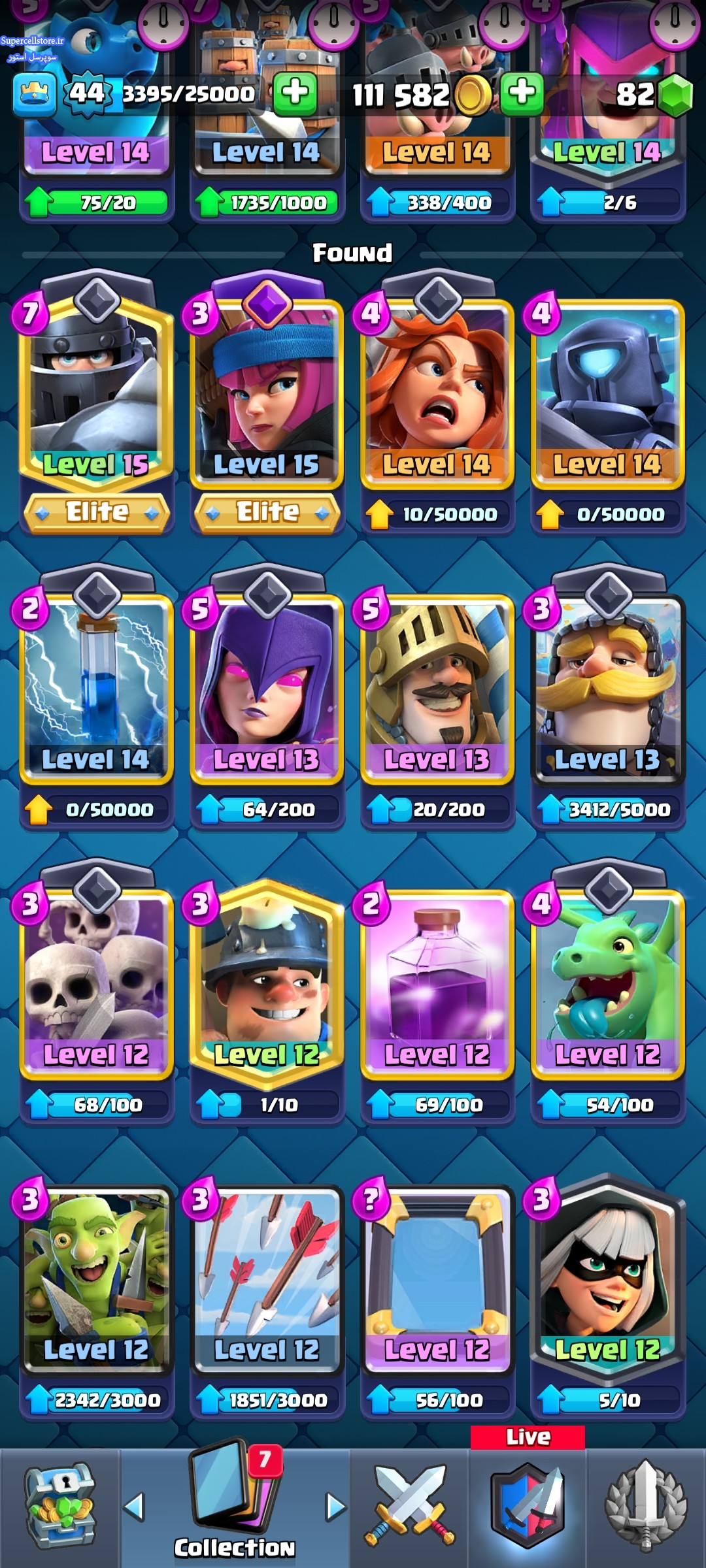
Task: Select the Zap spell card
Action: [96, 686]
